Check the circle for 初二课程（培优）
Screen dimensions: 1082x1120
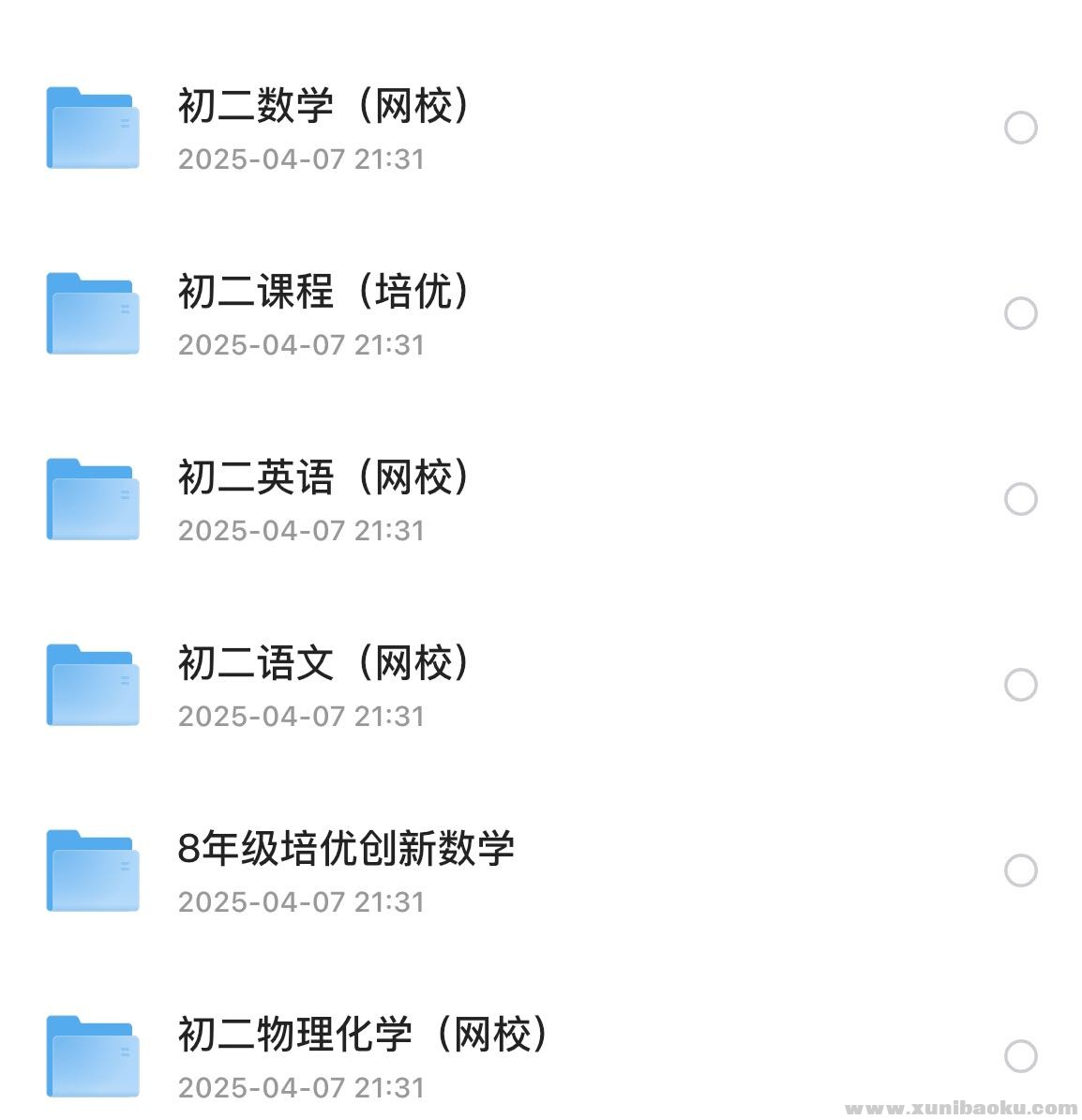1020,313
